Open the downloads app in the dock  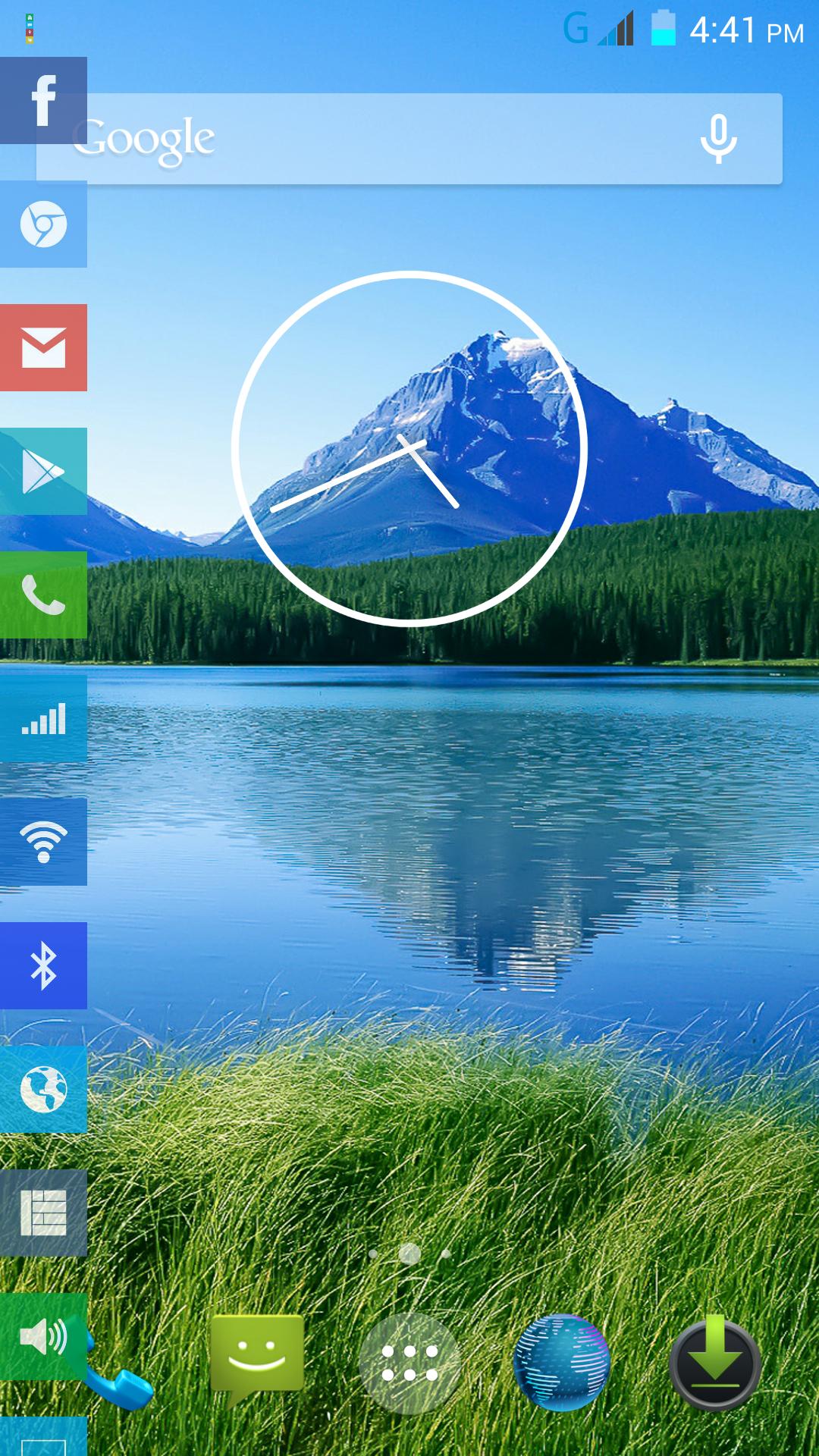click(715, 1363)
